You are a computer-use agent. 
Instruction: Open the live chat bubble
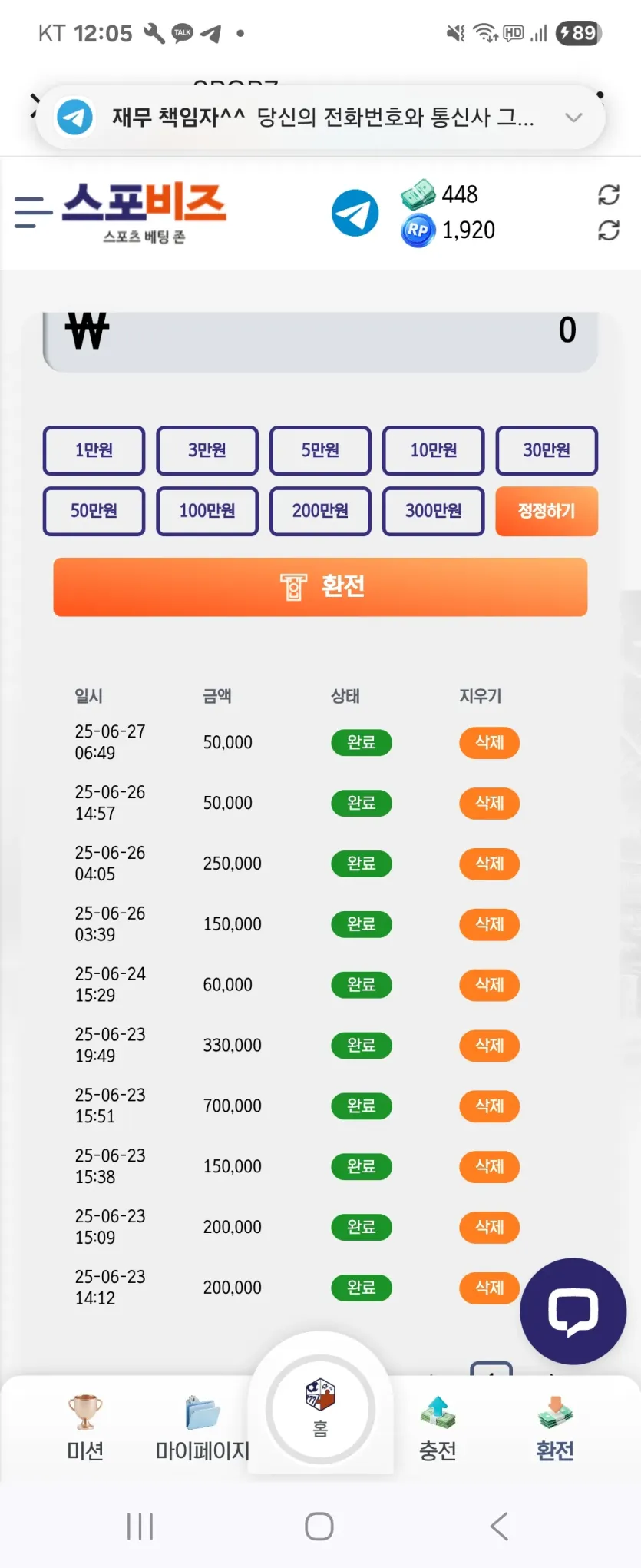[x=573, y=1311]
